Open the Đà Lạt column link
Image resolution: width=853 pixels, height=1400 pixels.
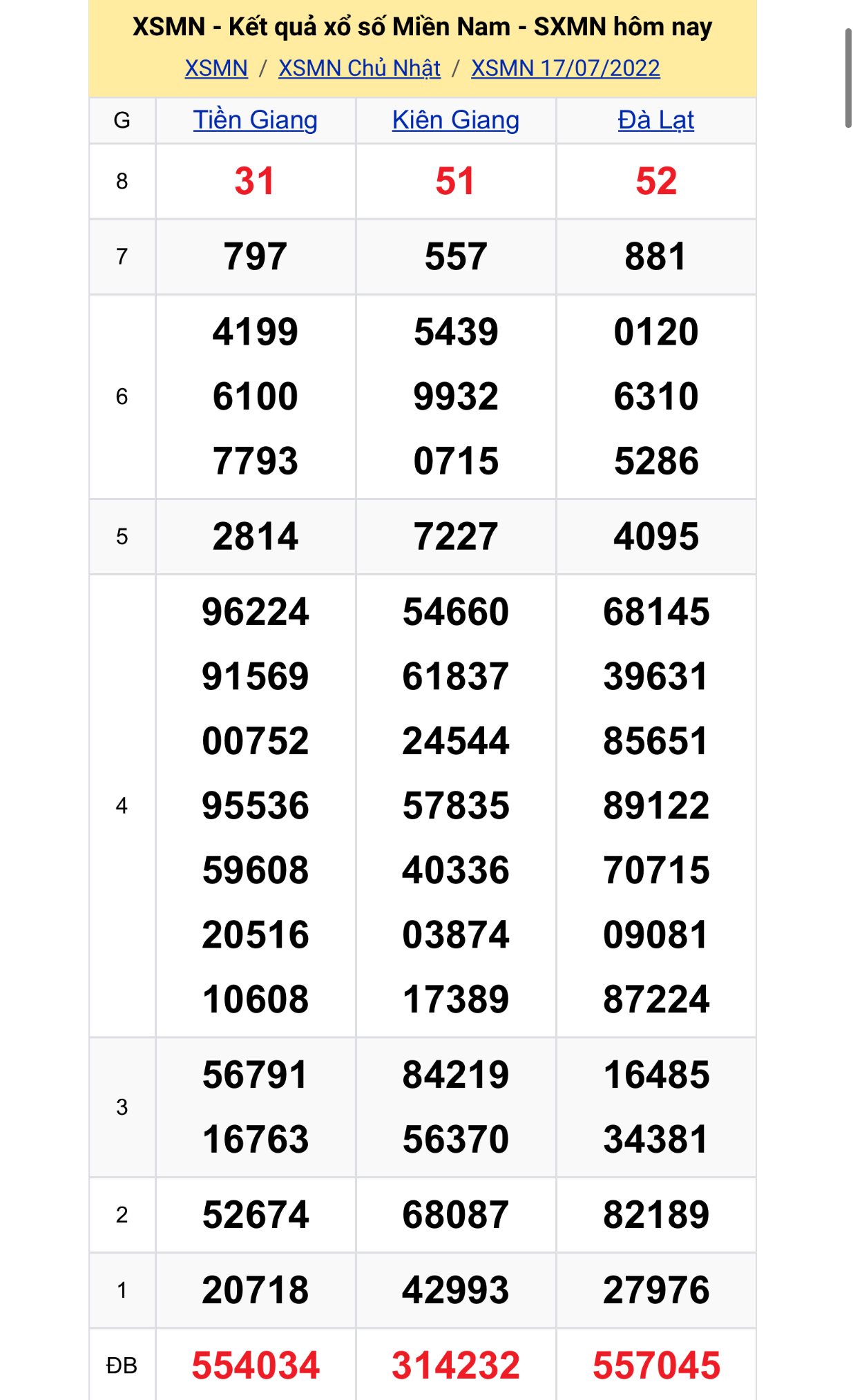(x=653, y=119)
